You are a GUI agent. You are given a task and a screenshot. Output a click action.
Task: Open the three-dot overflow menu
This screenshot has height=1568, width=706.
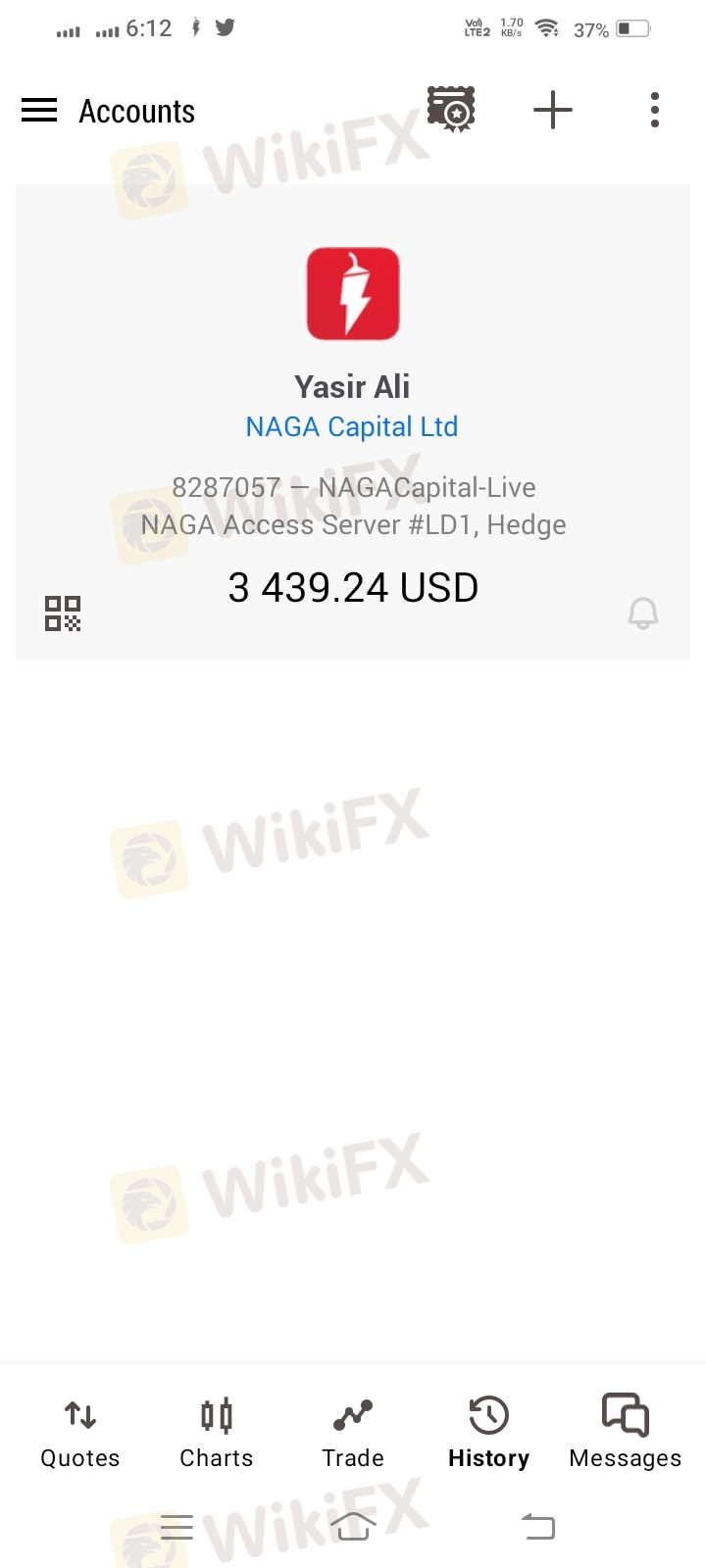pos(655,110)
